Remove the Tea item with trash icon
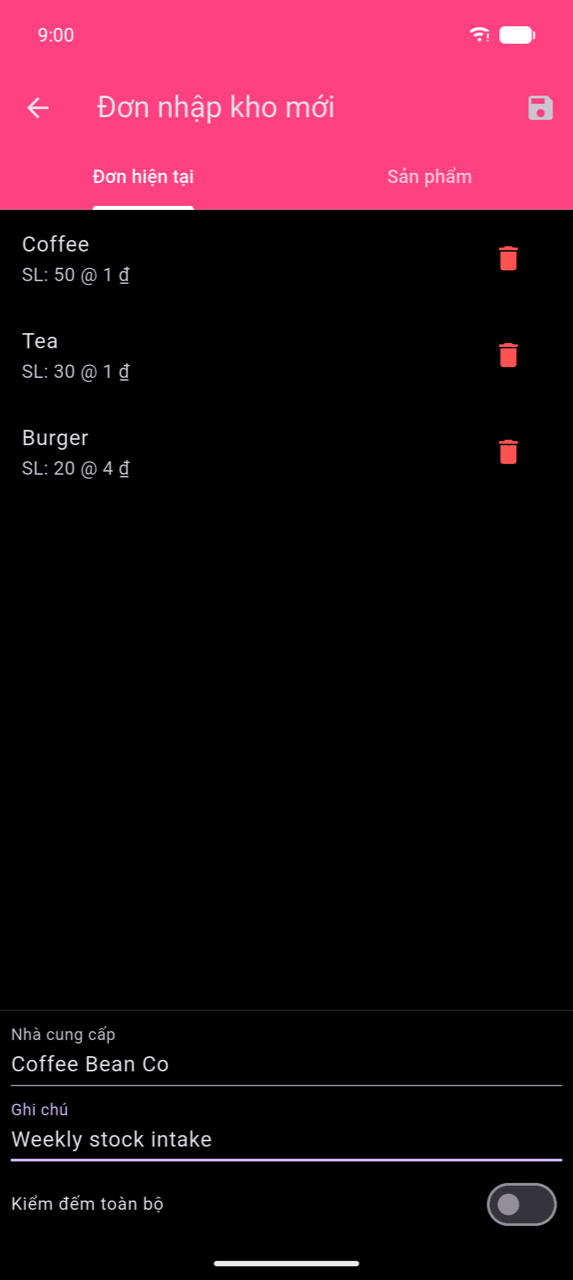The height and width of the screenshot is (1280, 573). pos(508,355)
